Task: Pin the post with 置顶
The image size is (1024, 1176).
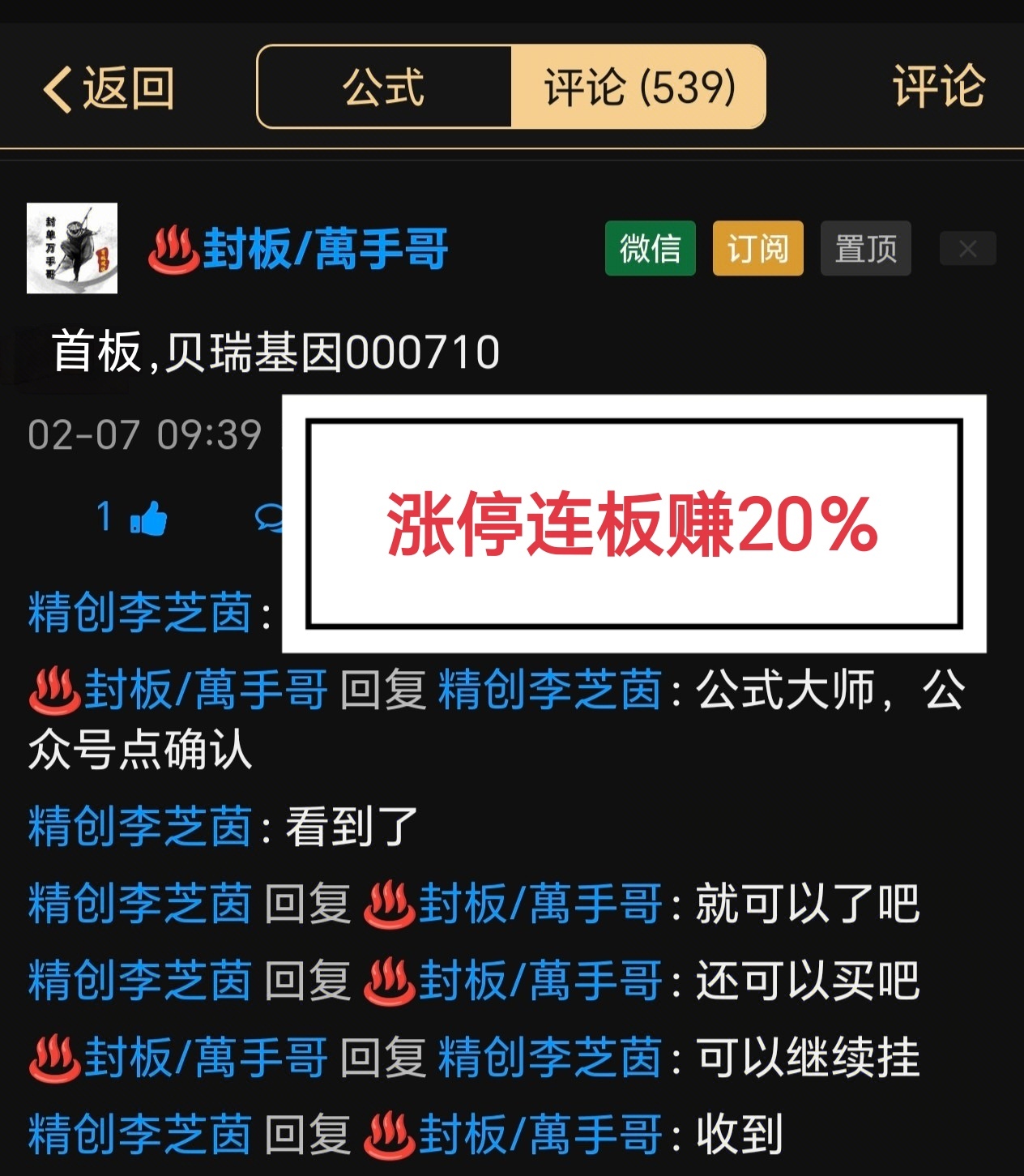Action: (865, 248)
